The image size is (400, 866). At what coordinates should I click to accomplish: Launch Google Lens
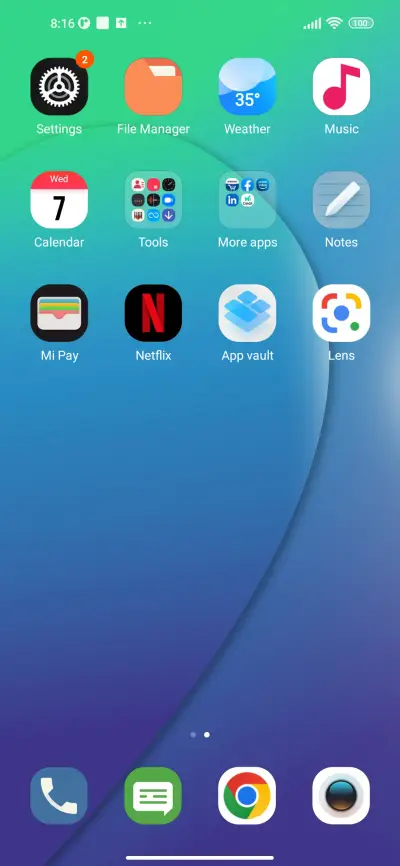[x=341, y=313]
